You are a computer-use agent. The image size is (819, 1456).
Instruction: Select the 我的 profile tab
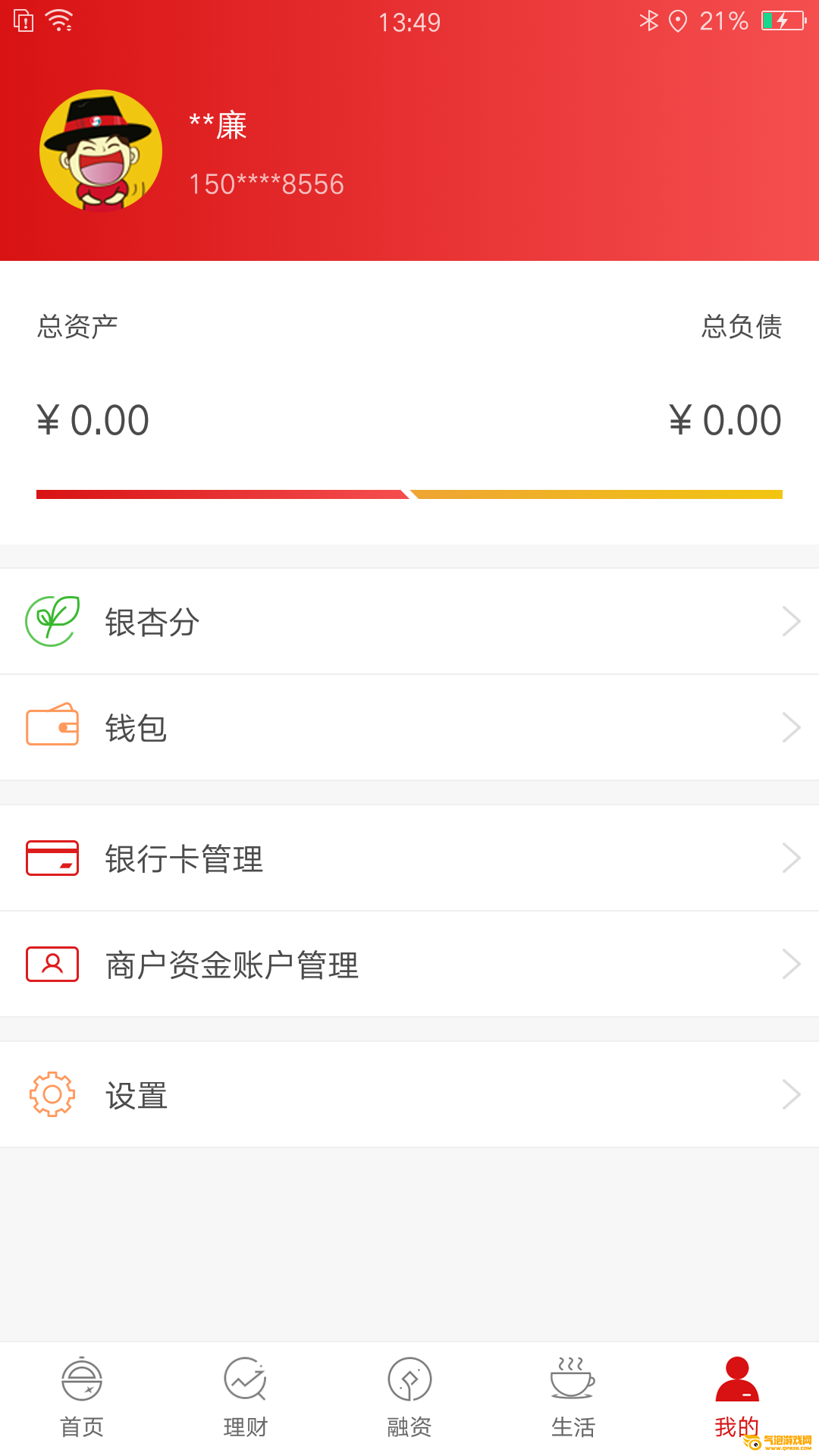[x=736, y=1397]
